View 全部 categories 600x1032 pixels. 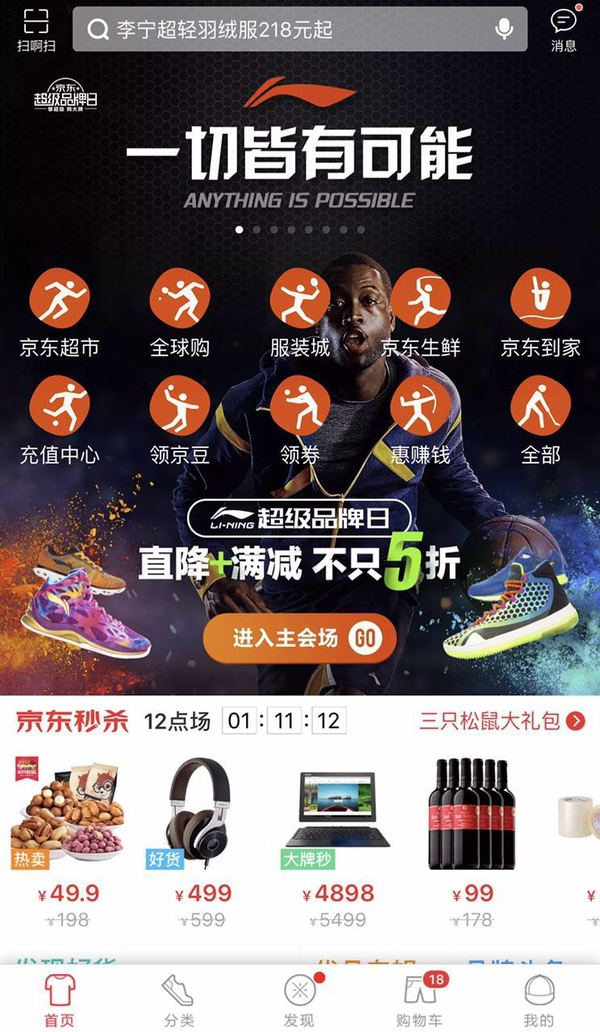click(x=540, y=419)
